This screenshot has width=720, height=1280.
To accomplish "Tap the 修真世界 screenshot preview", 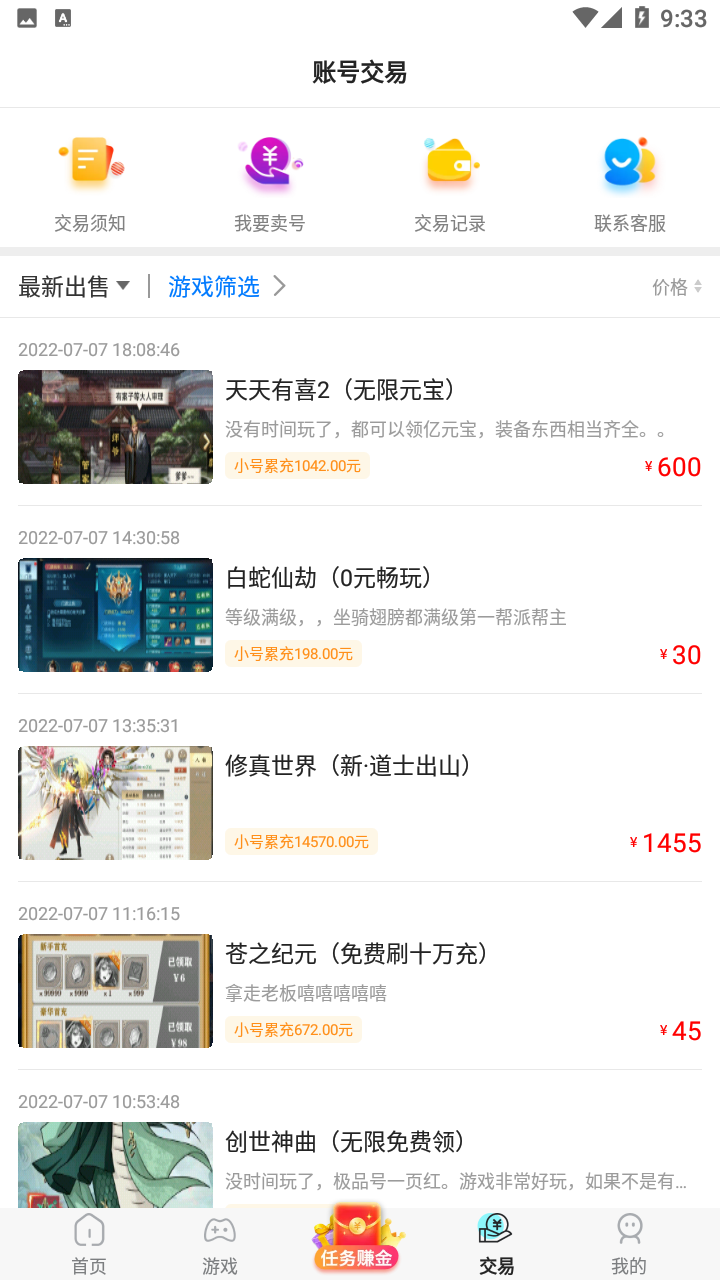I will 115,802.
